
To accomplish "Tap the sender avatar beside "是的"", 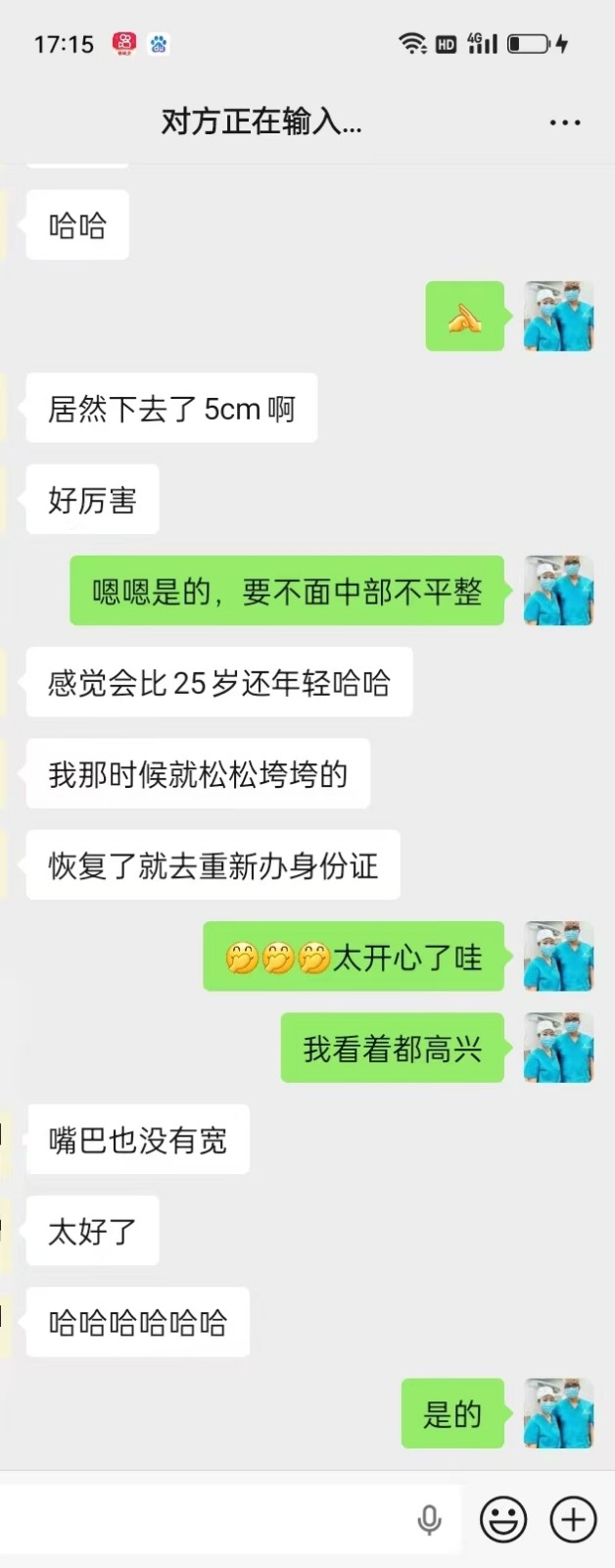I will 558,1413.
